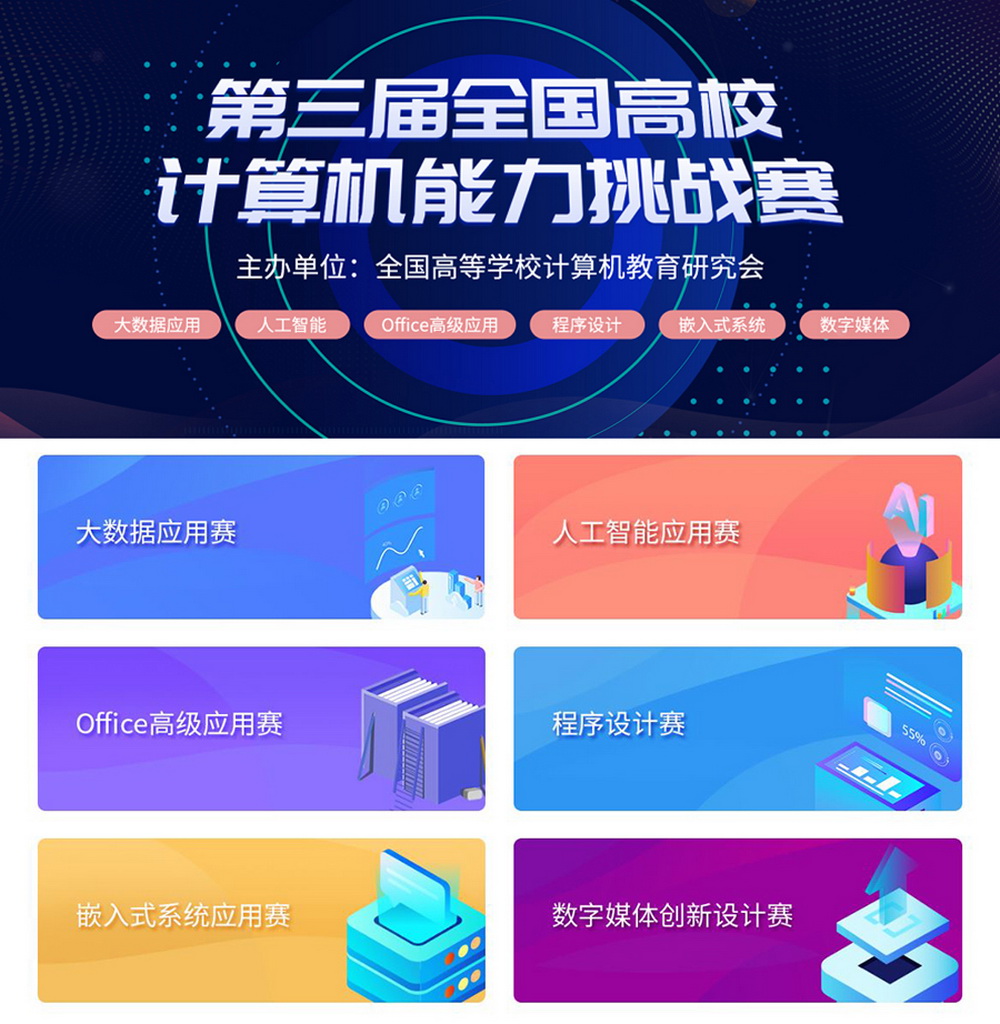Select the 人工智能应用赛 card
This screenshot has width=1000, height=1024.
coord(737,537)
